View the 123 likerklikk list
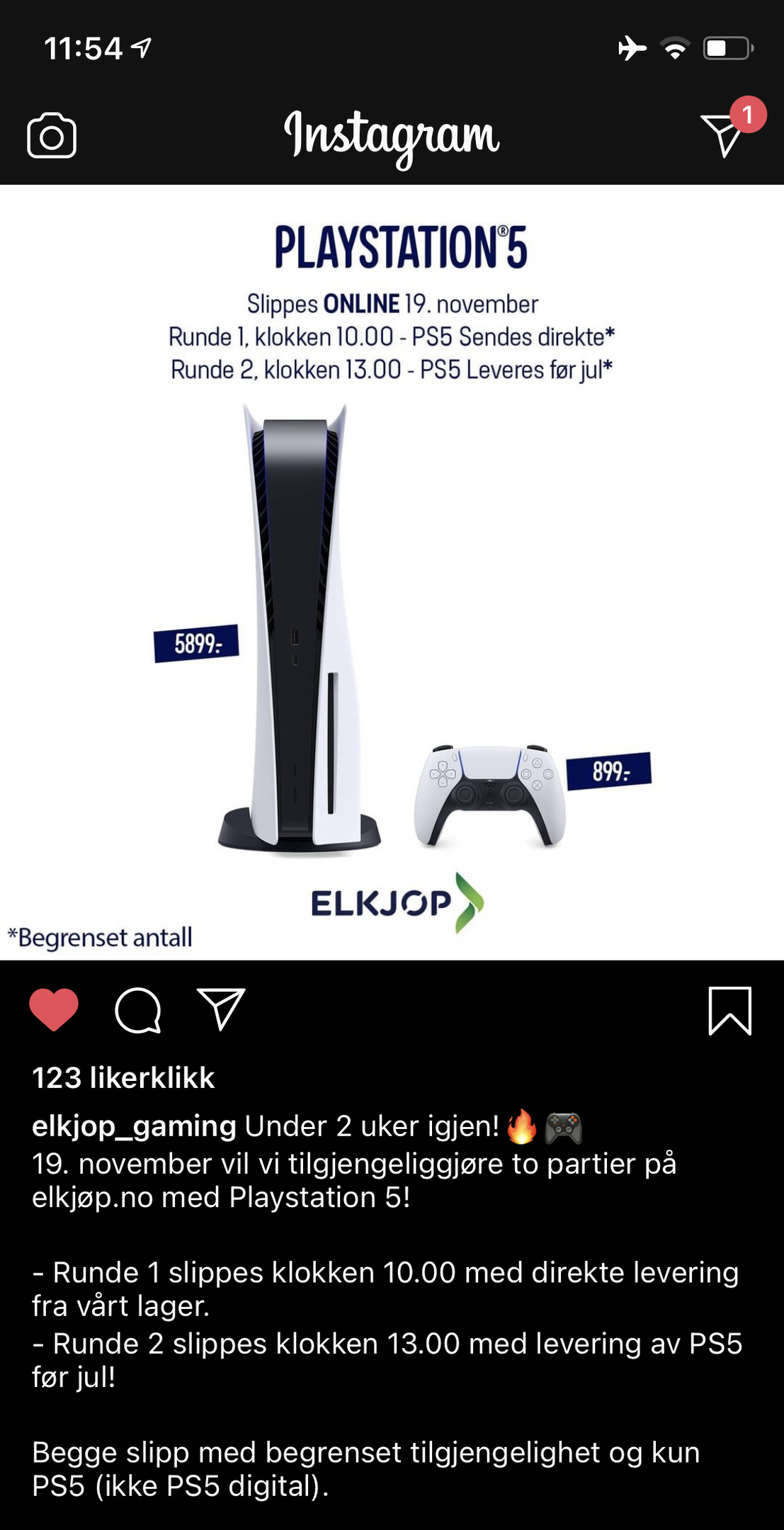 tap(123, 1077)
